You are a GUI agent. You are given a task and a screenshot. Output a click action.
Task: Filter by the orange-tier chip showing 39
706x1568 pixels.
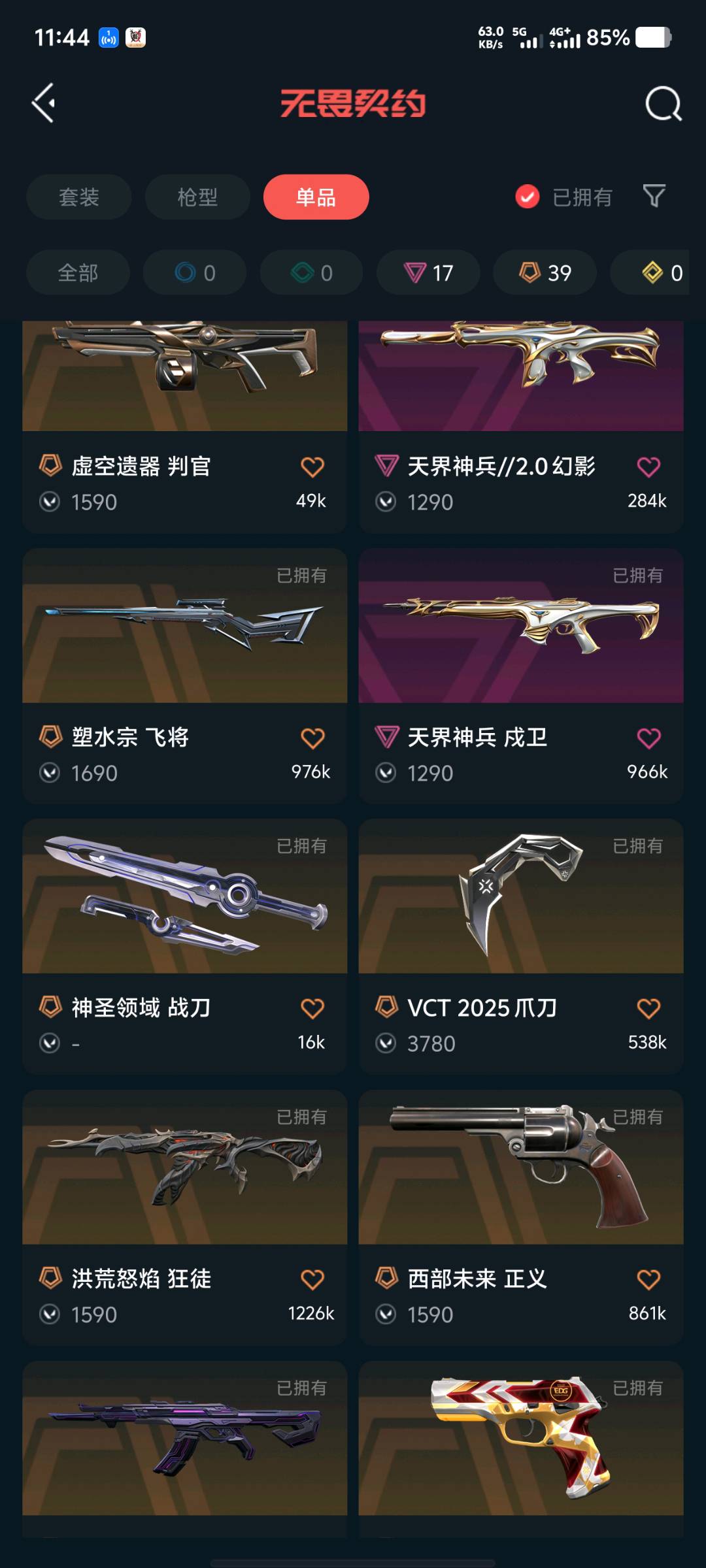545,272
